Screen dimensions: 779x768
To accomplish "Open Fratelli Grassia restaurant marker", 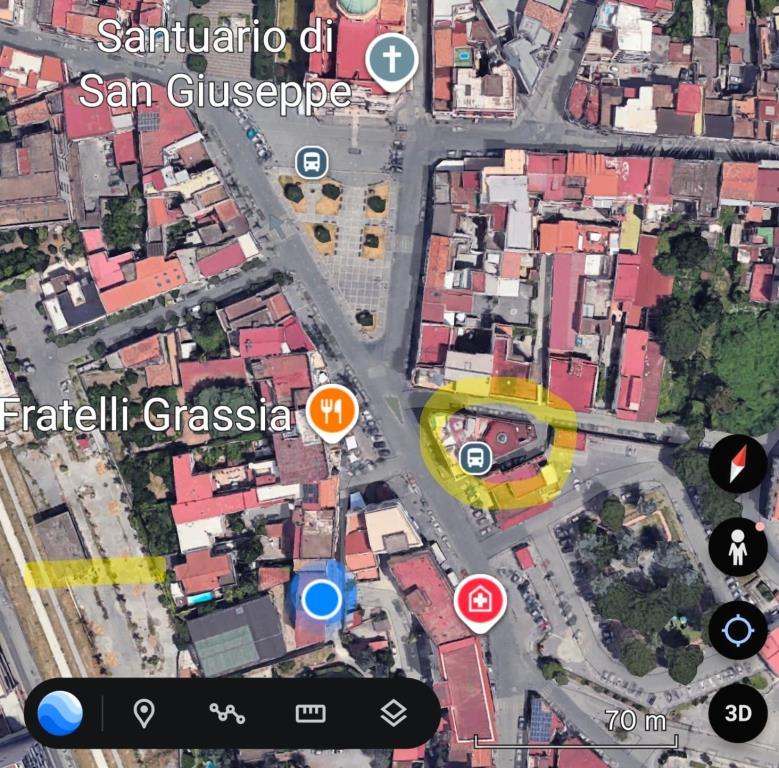I will coord(332,410).
